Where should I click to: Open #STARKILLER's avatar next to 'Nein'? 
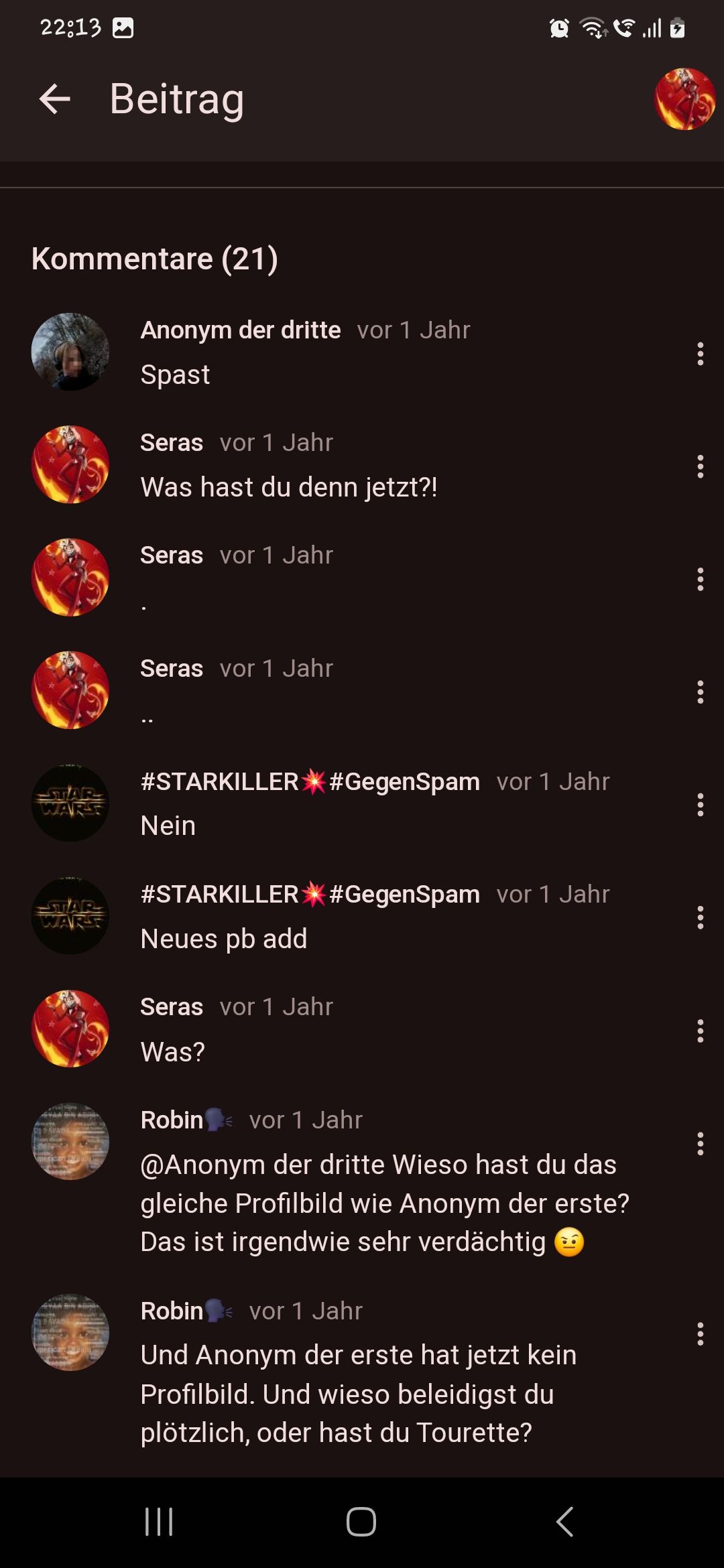point(70,803)
